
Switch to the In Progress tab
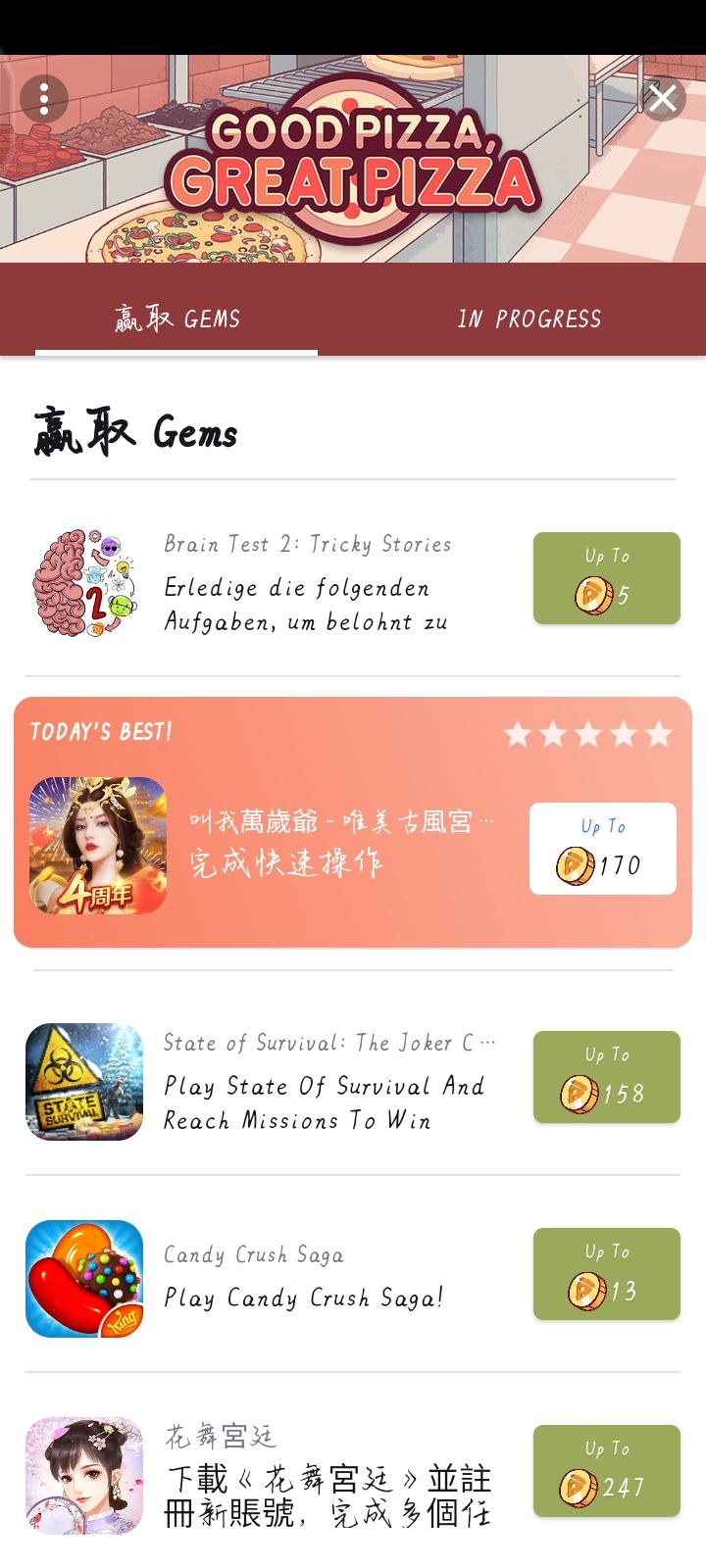[529, 318]
